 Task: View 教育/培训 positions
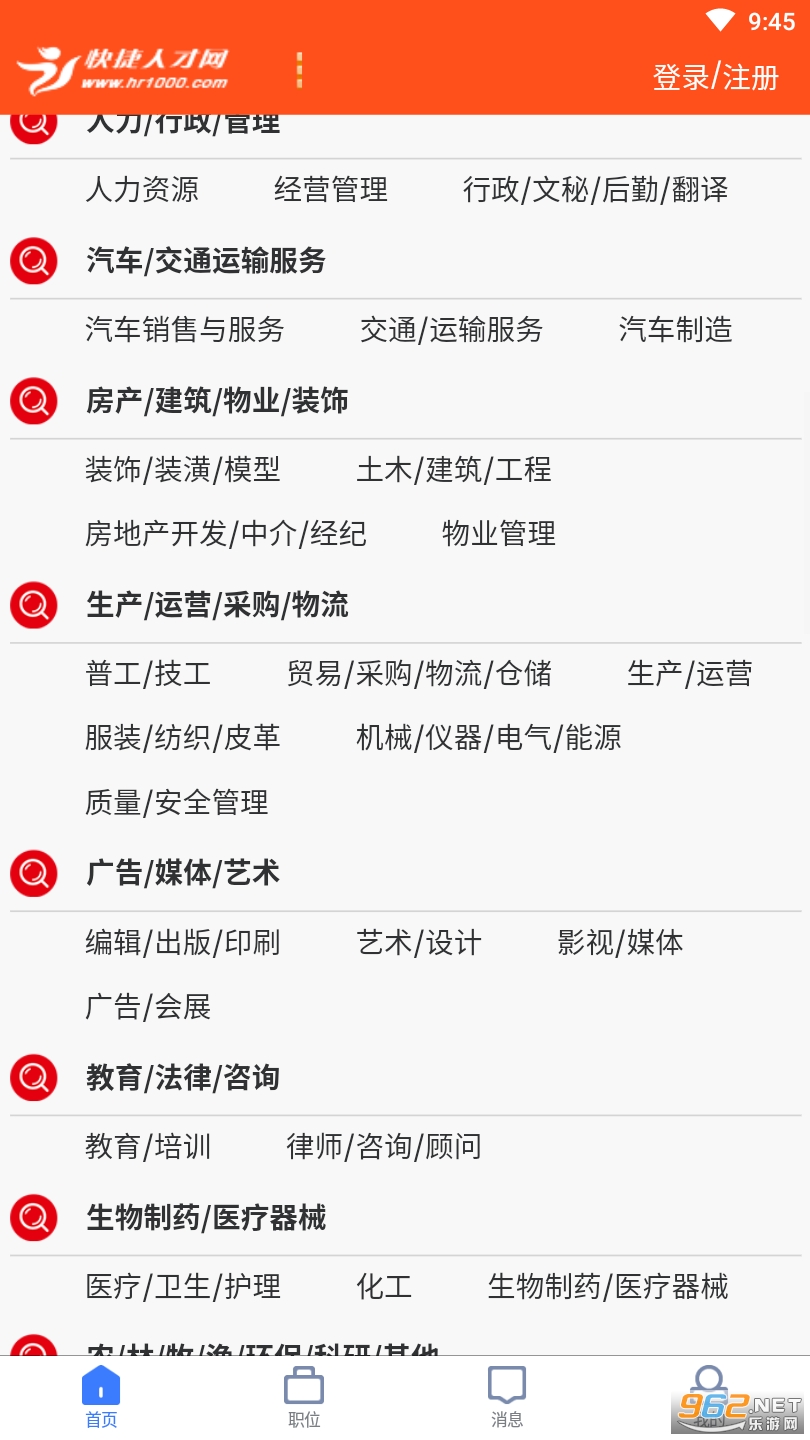[x=148, y=1146]
